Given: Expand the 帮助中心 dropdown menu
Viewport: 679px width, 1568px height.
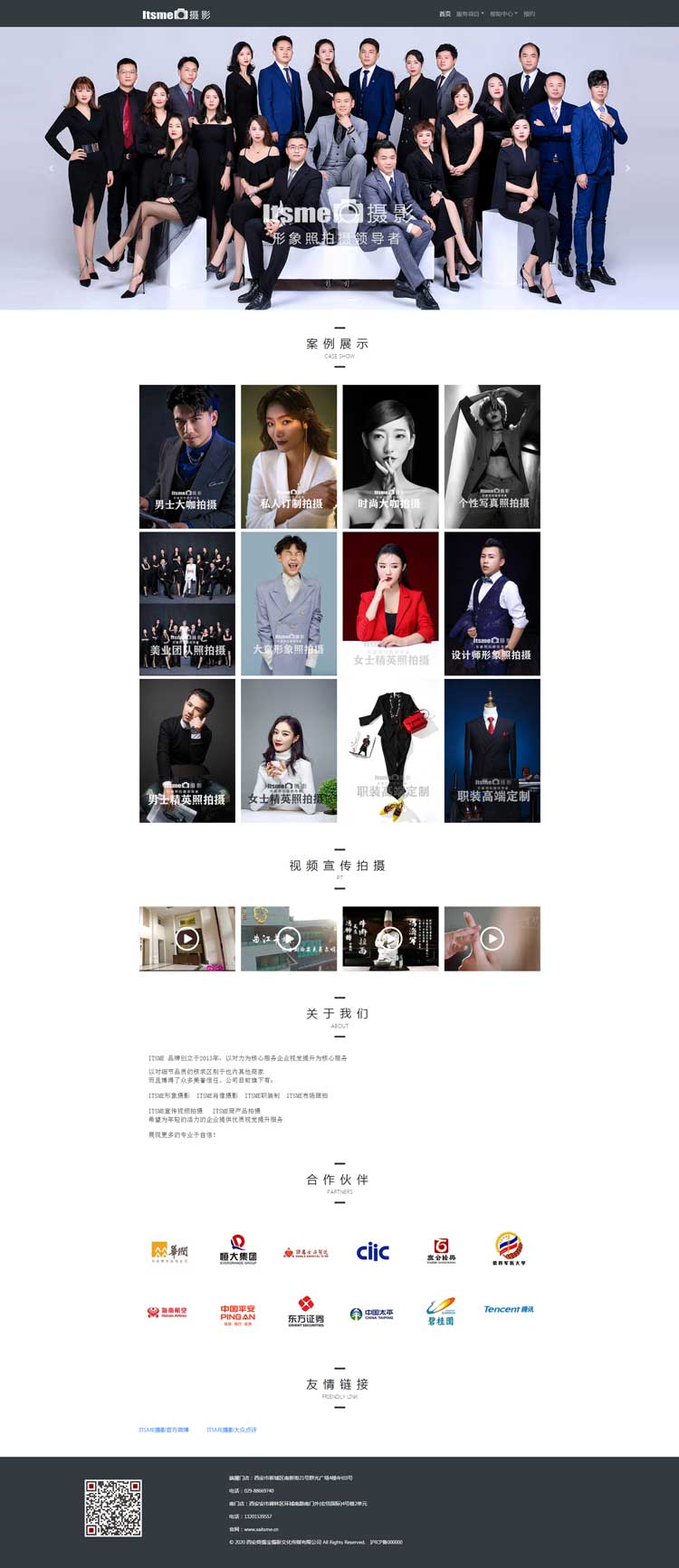Looking at the screenshot, I should click(502, 14).
